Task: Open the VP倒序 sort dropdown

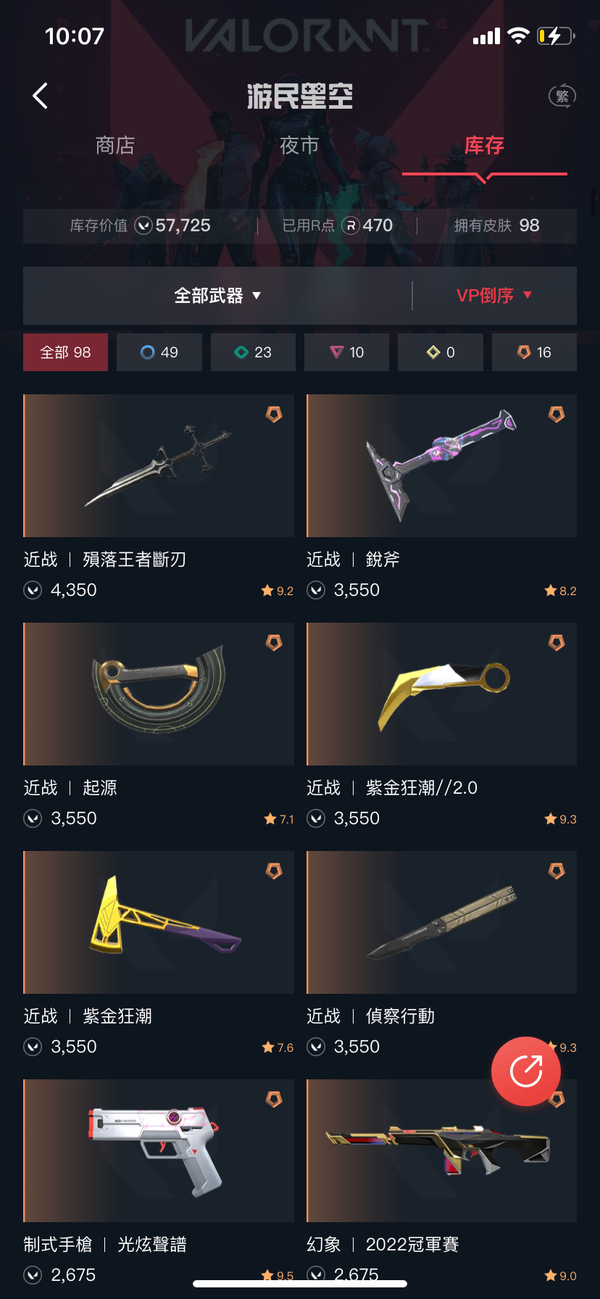Action: pyautogui.click(x=494, y=296)
